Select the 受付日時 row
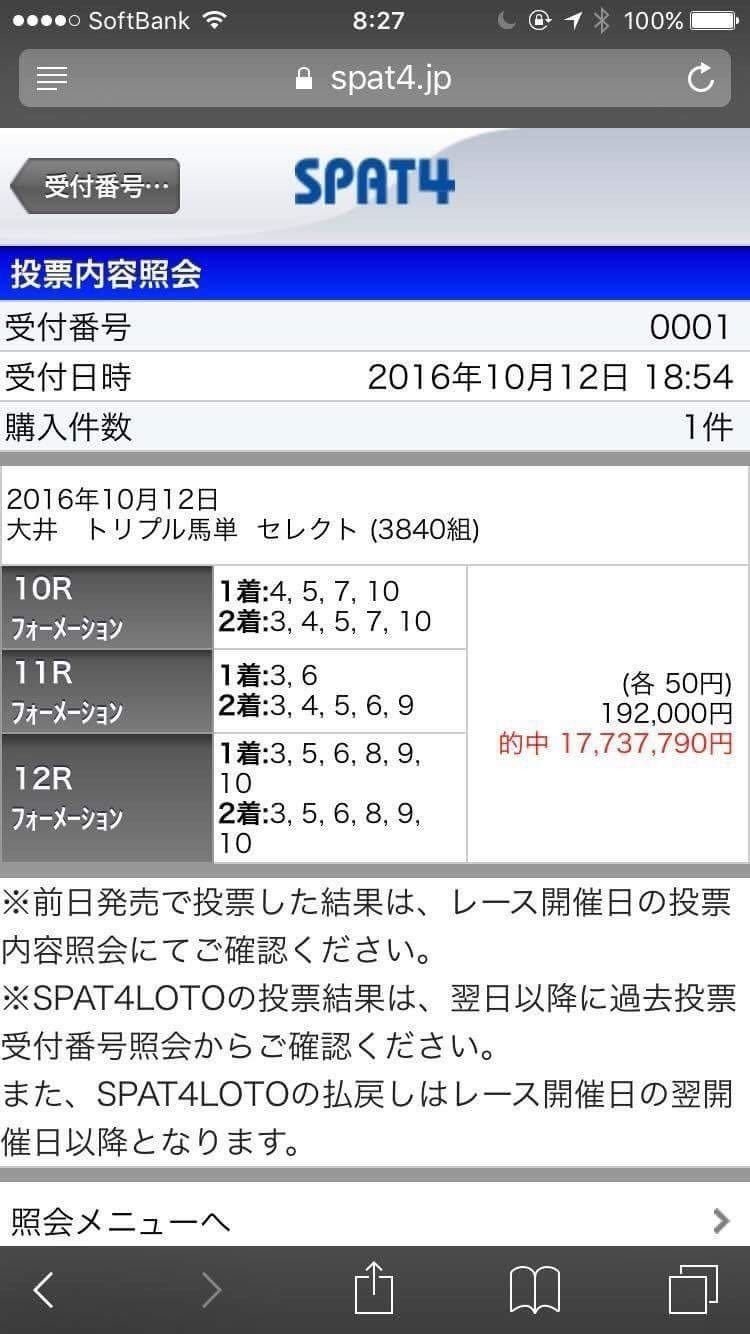 click(x=374, y=377)
